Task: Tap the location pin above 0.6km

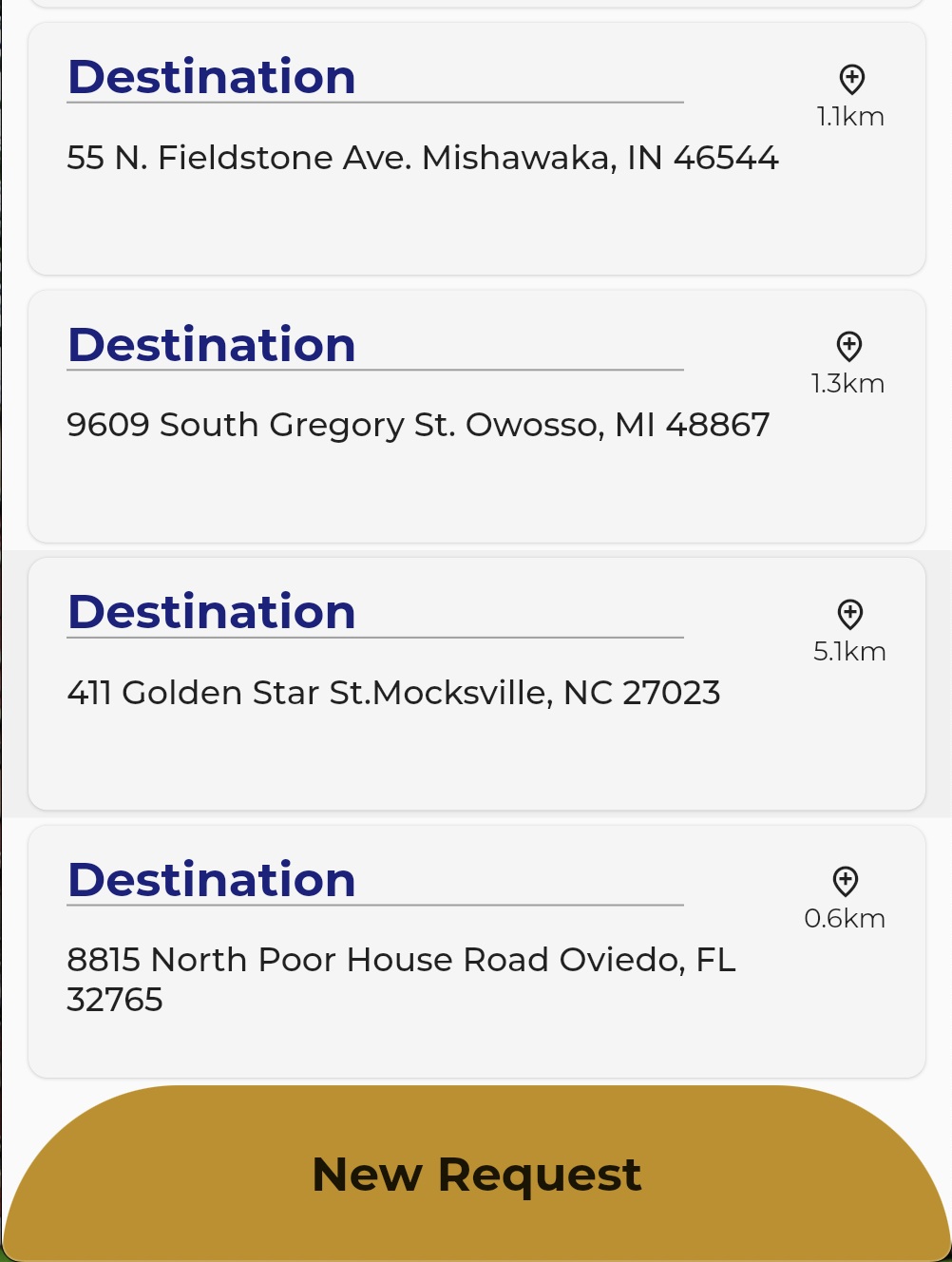Action: [x=846, y=882]
